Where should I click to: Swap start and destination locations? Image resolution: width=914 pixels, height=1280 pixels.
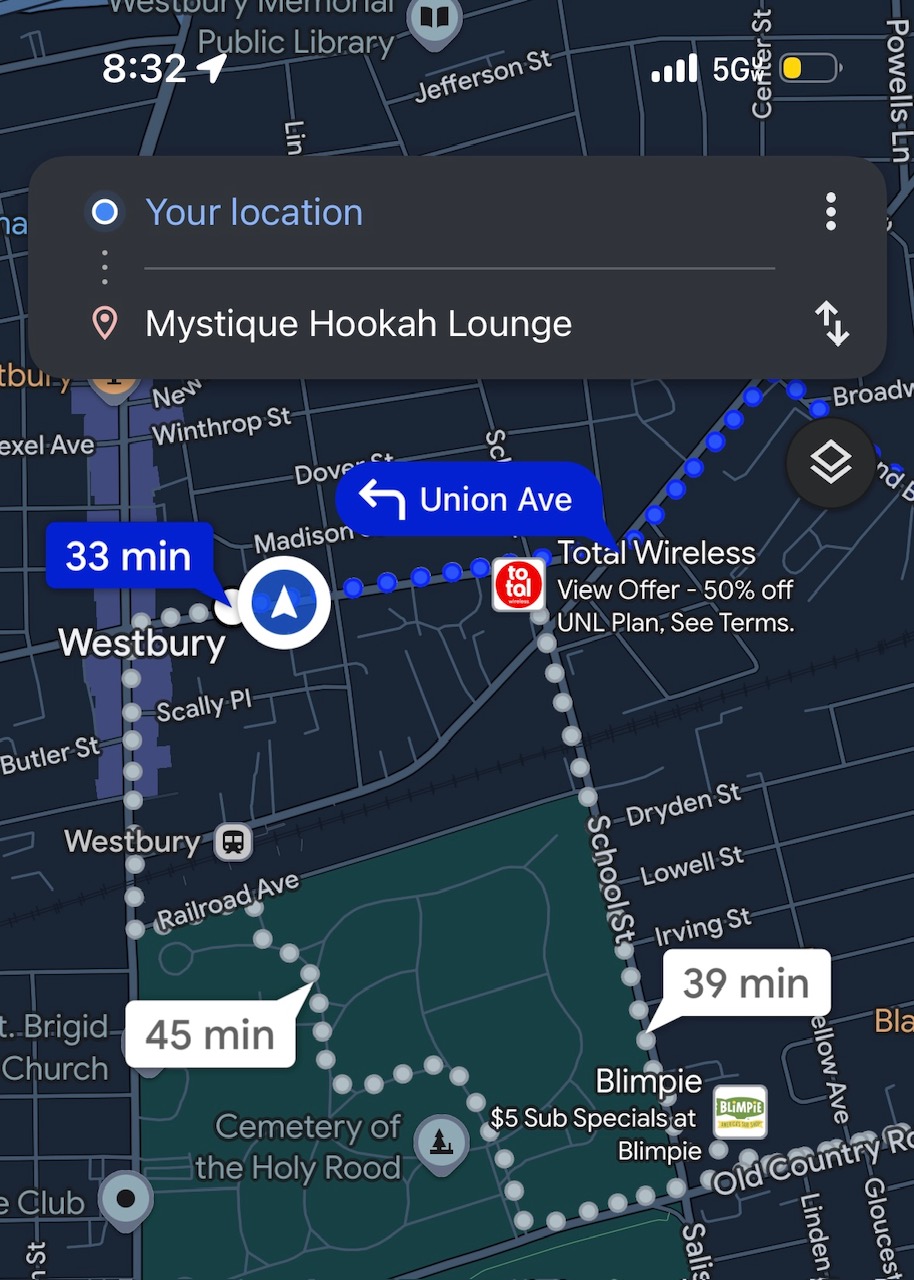830,324
